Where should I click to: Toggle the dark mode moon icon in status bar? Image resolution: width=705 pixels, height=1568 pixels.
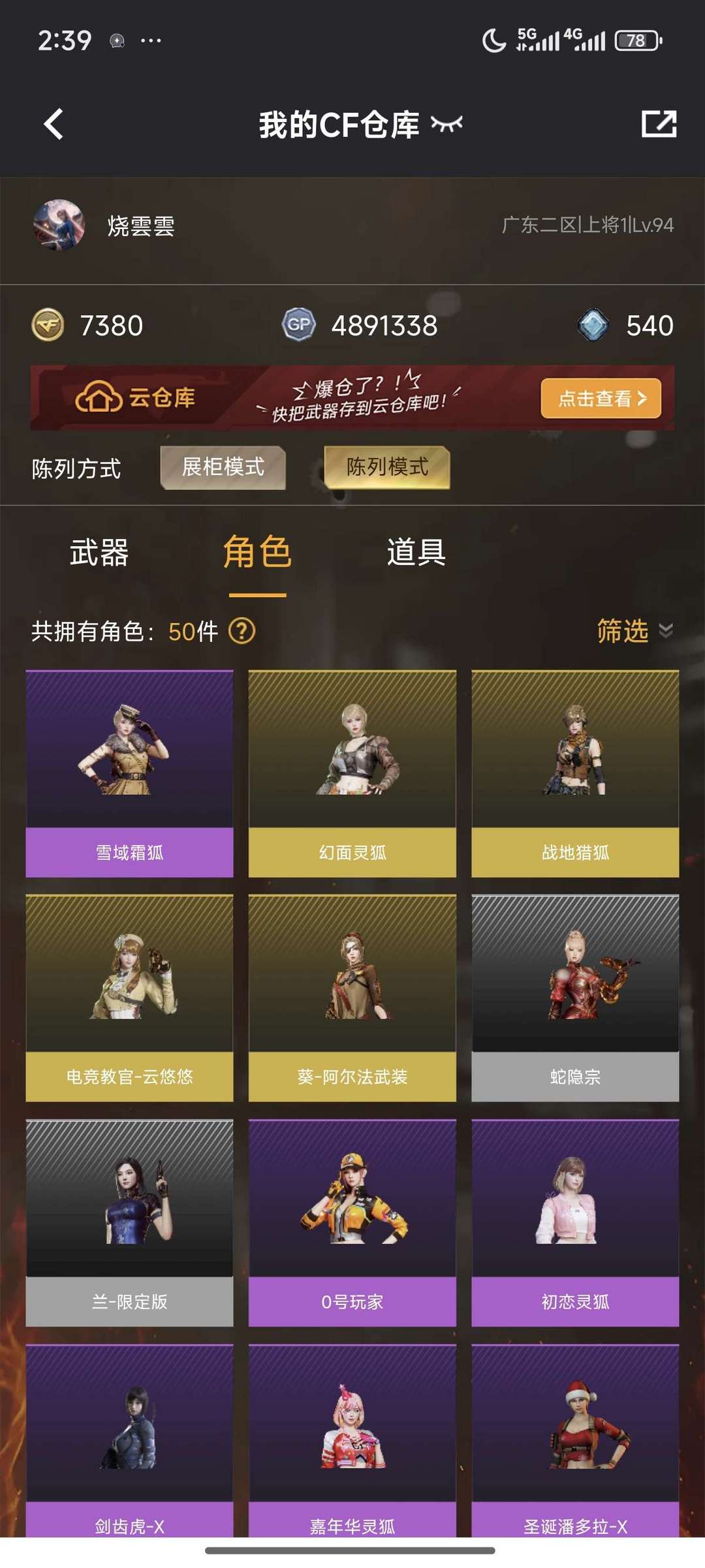tap(495, 40)
